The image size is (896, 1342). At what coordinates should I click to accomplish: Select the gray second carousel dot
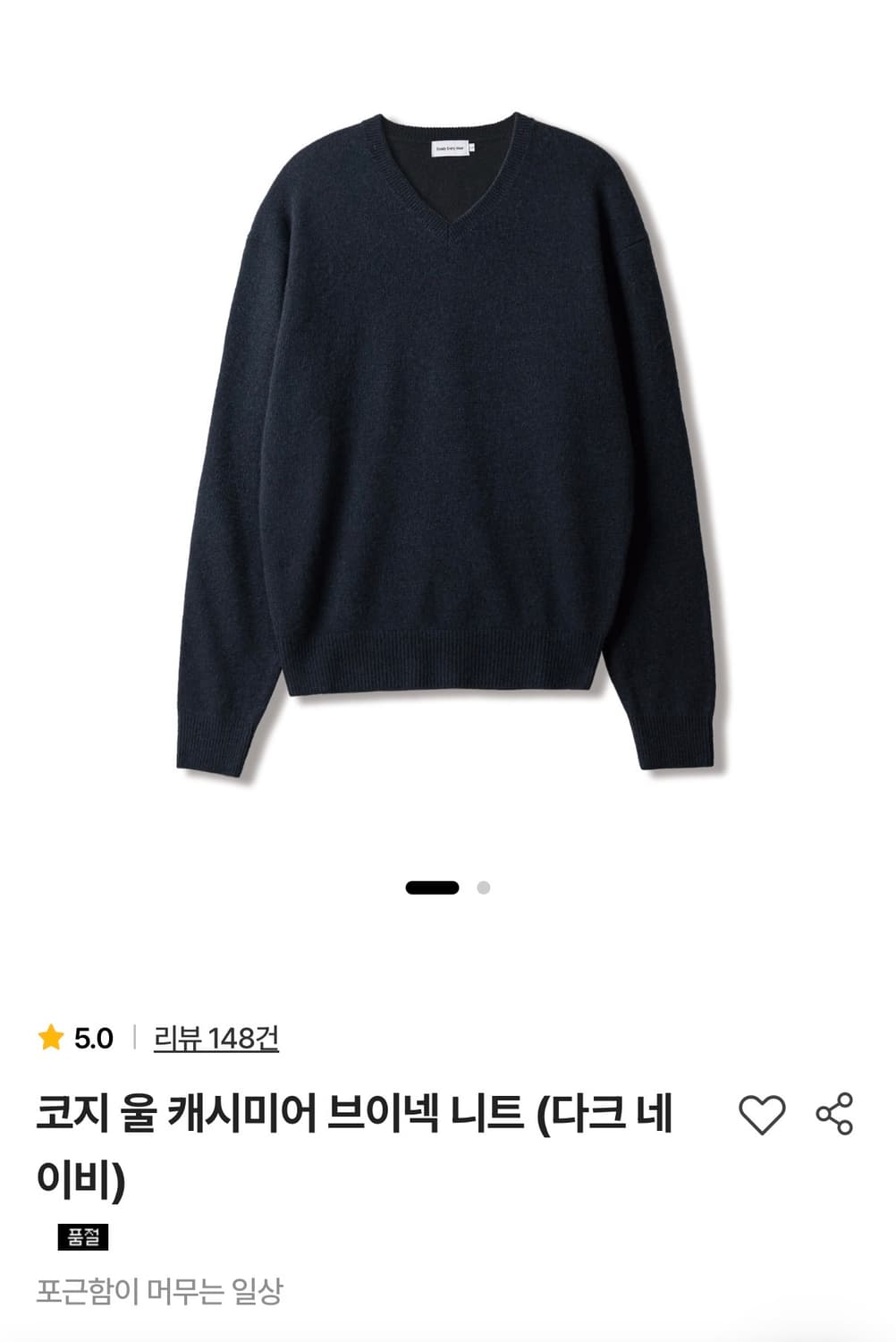coord(483,888)
